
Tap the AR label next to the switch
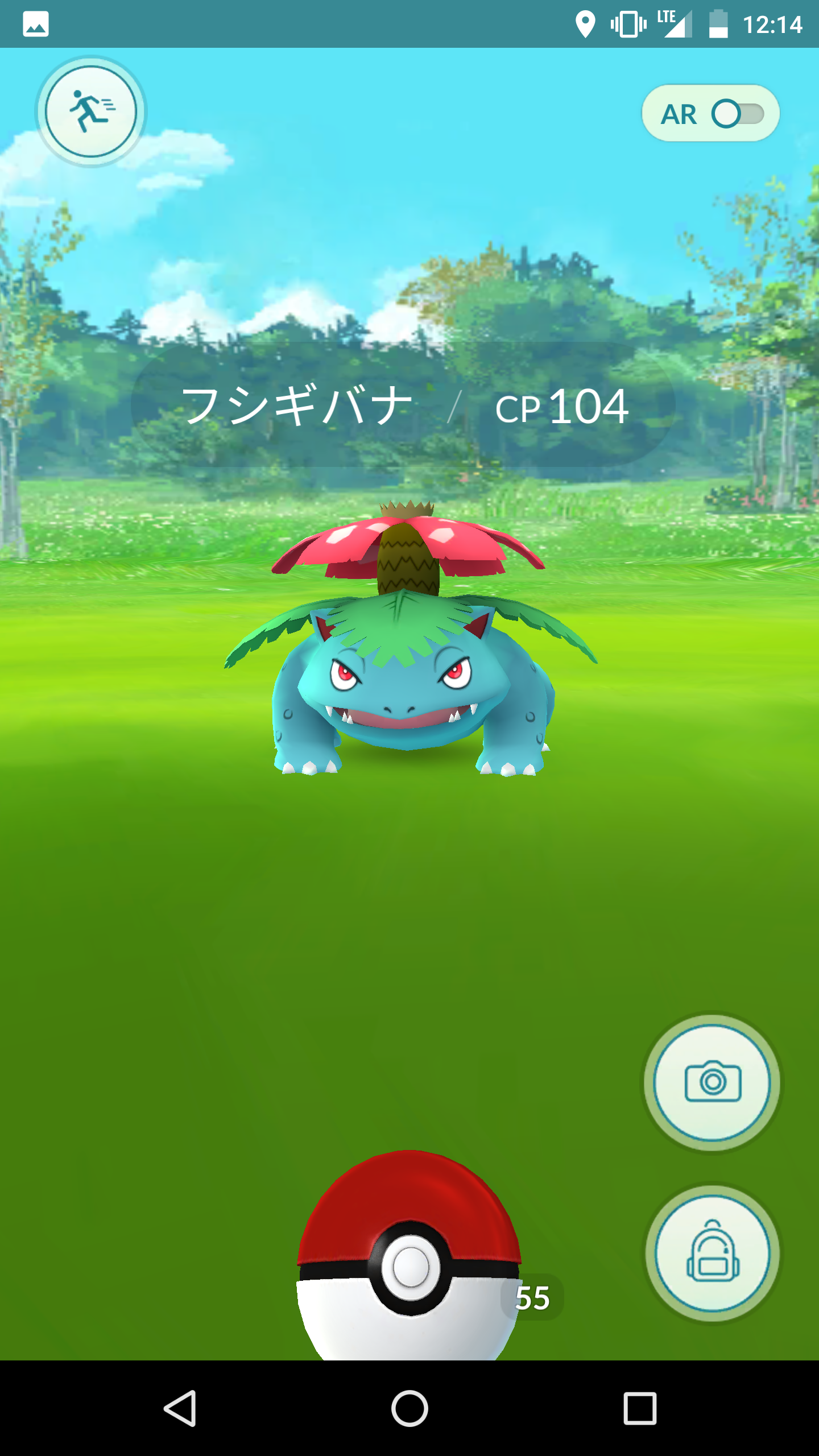pos(679,114)
